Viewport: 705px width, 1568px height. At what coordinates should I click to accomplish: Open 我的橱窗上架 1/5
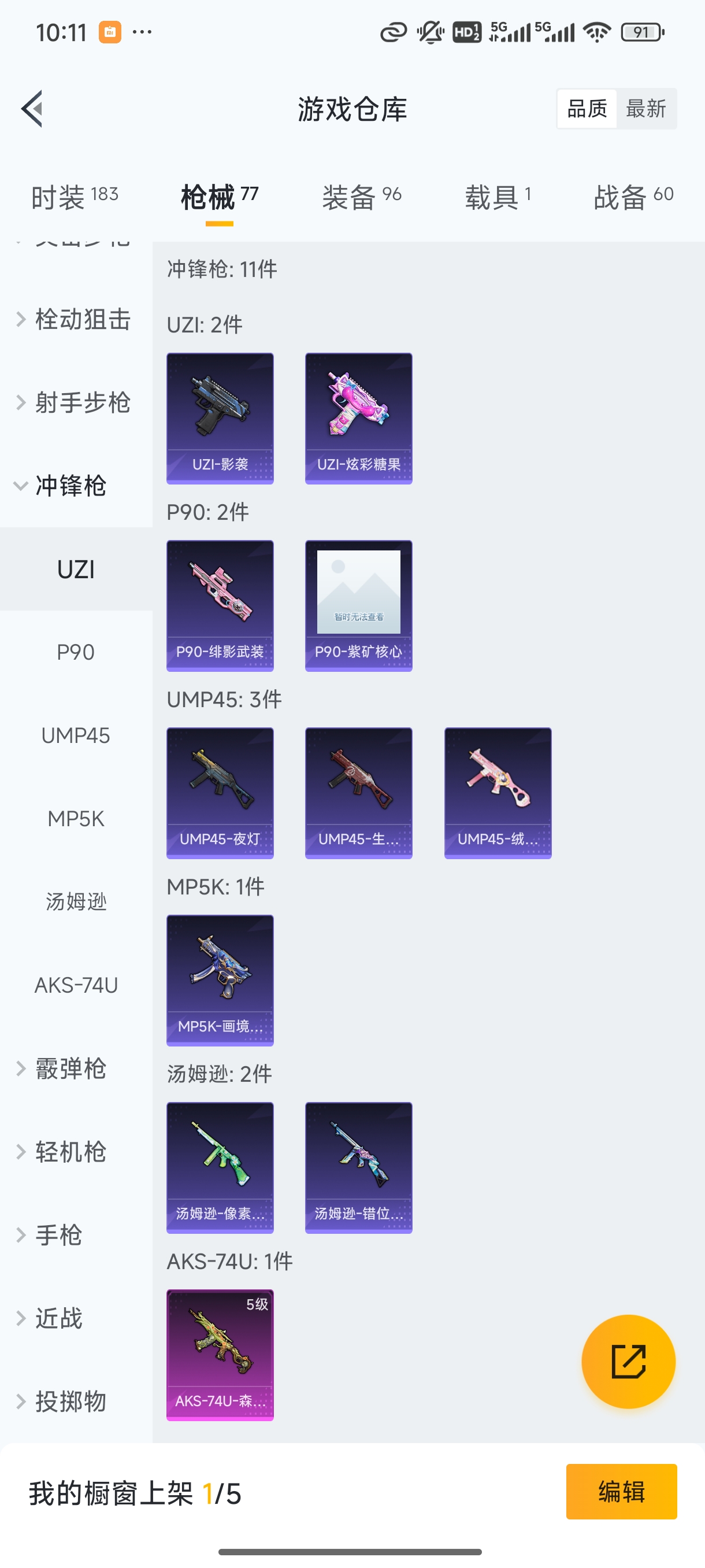pos(134,1492)
